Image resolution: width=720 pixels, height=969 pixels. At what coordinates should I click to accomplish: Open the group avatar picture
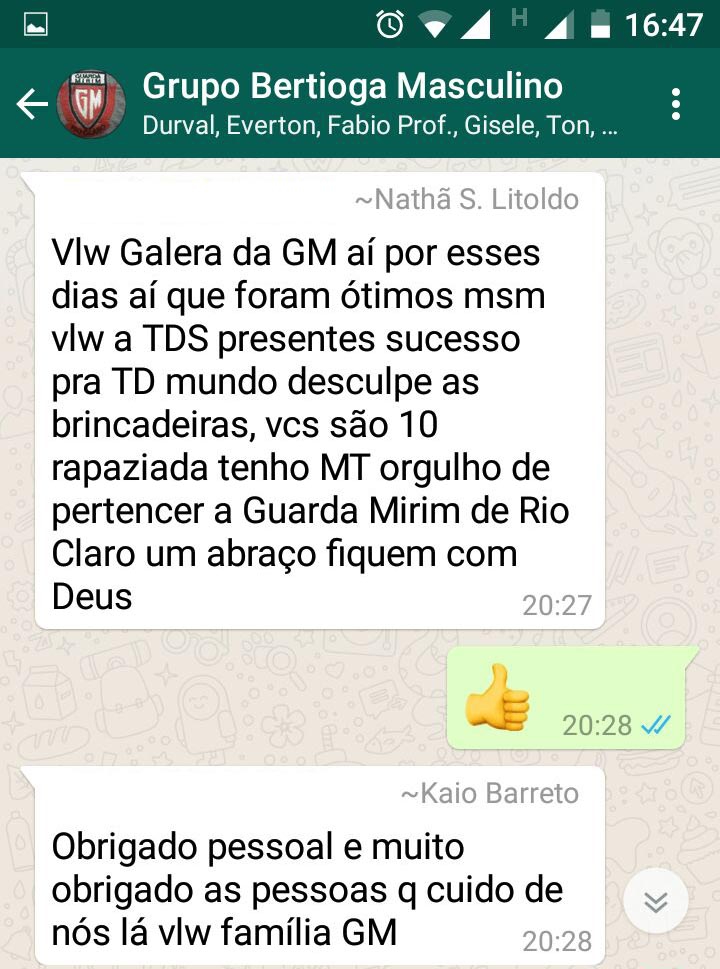(x=91, y=104)
